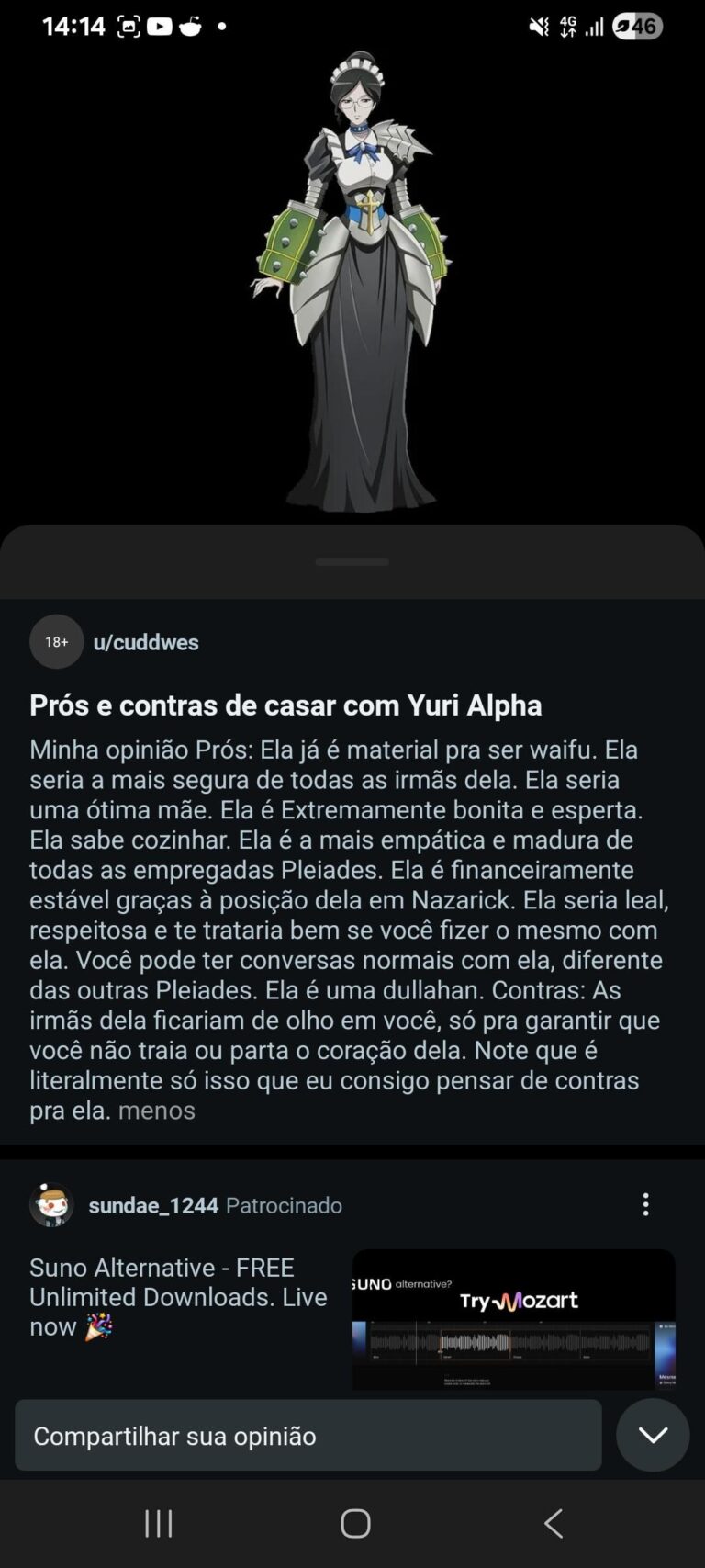Open the Try Mozart ad thumbnail
Screen dimensions: 705x1568
(x=513, y=1318)
